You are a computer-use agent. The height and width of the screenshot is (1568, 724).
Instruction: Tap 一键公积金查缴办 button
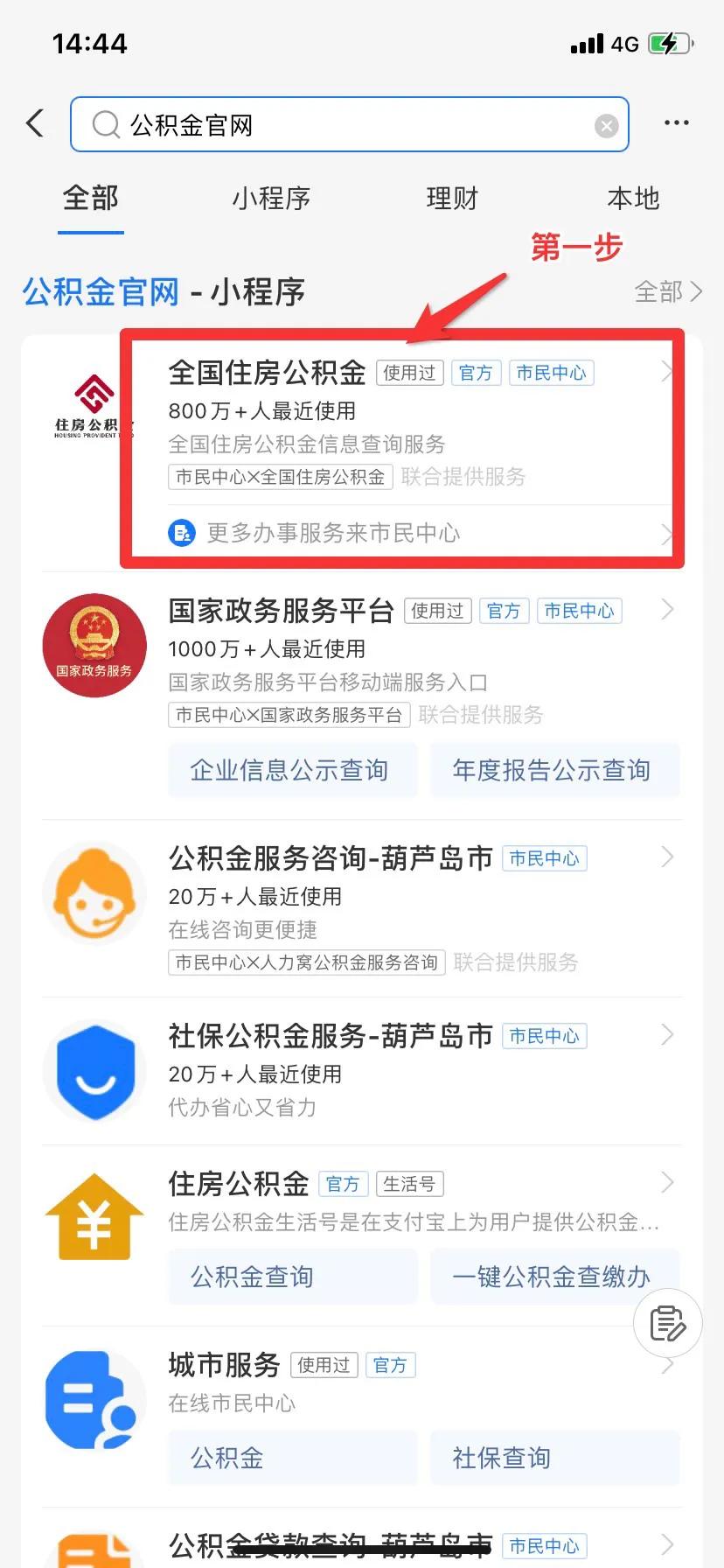[553, 1277]
